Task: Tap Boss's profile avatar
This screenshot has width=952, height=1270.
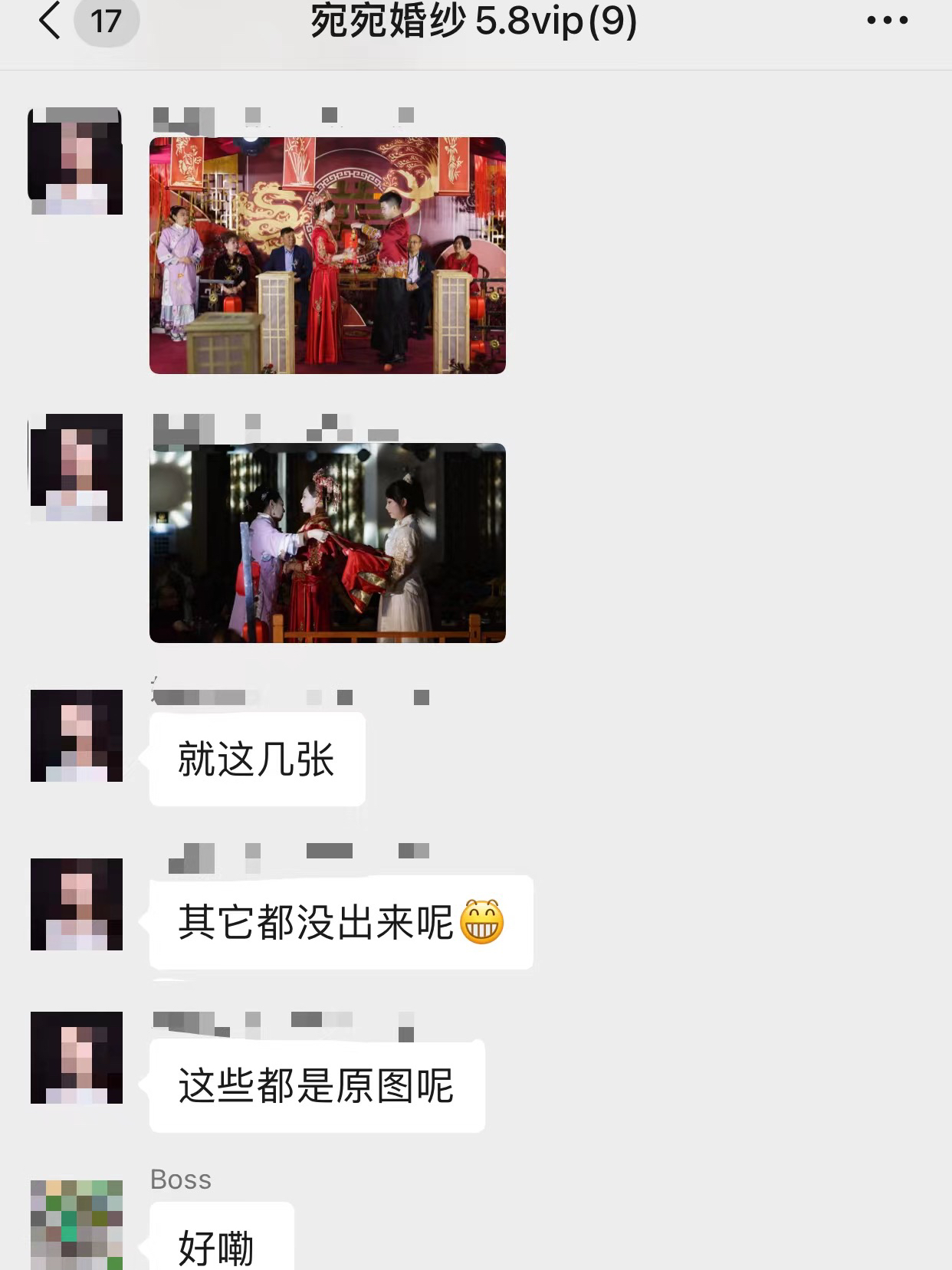Action: 77,1224
